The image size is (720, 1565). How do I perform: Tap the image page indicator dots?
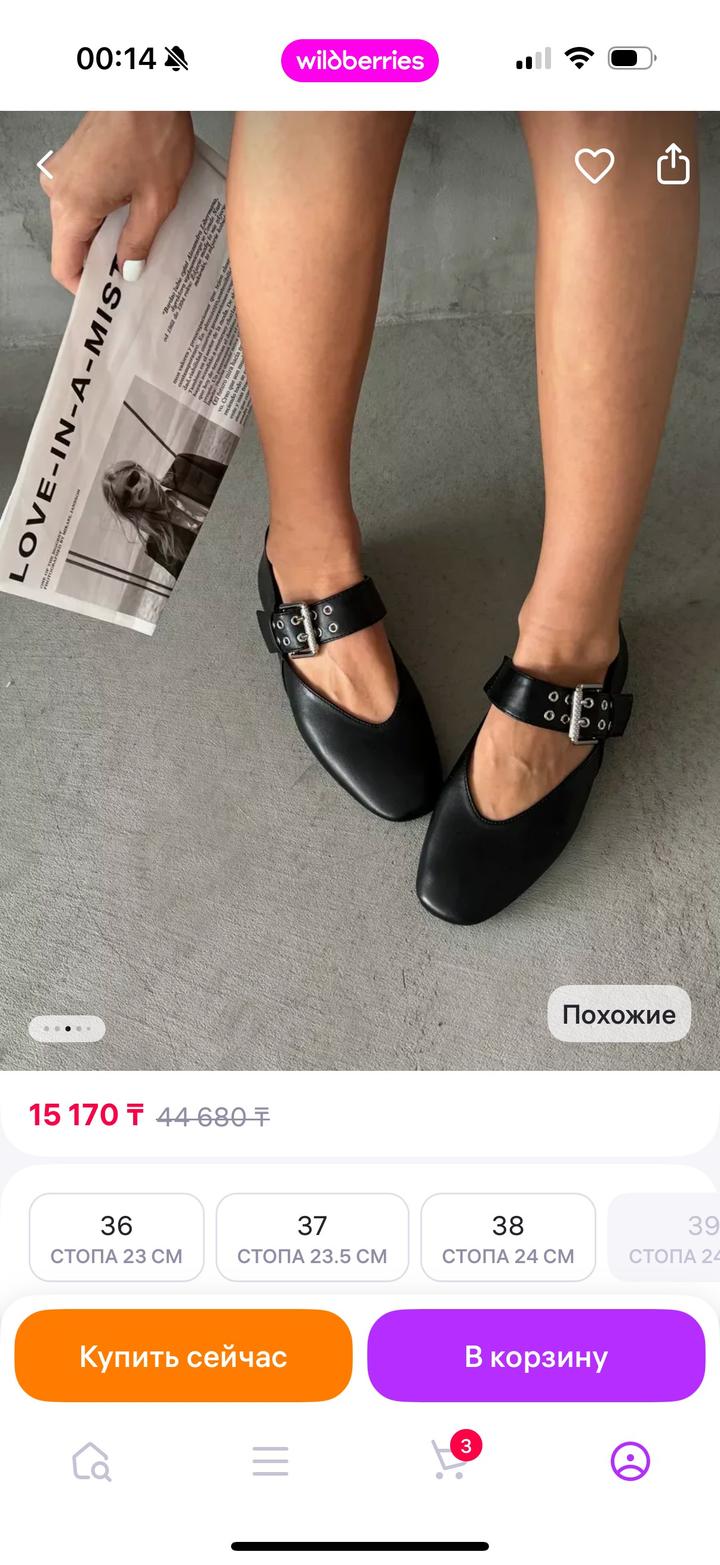(x=66, y=1028)
